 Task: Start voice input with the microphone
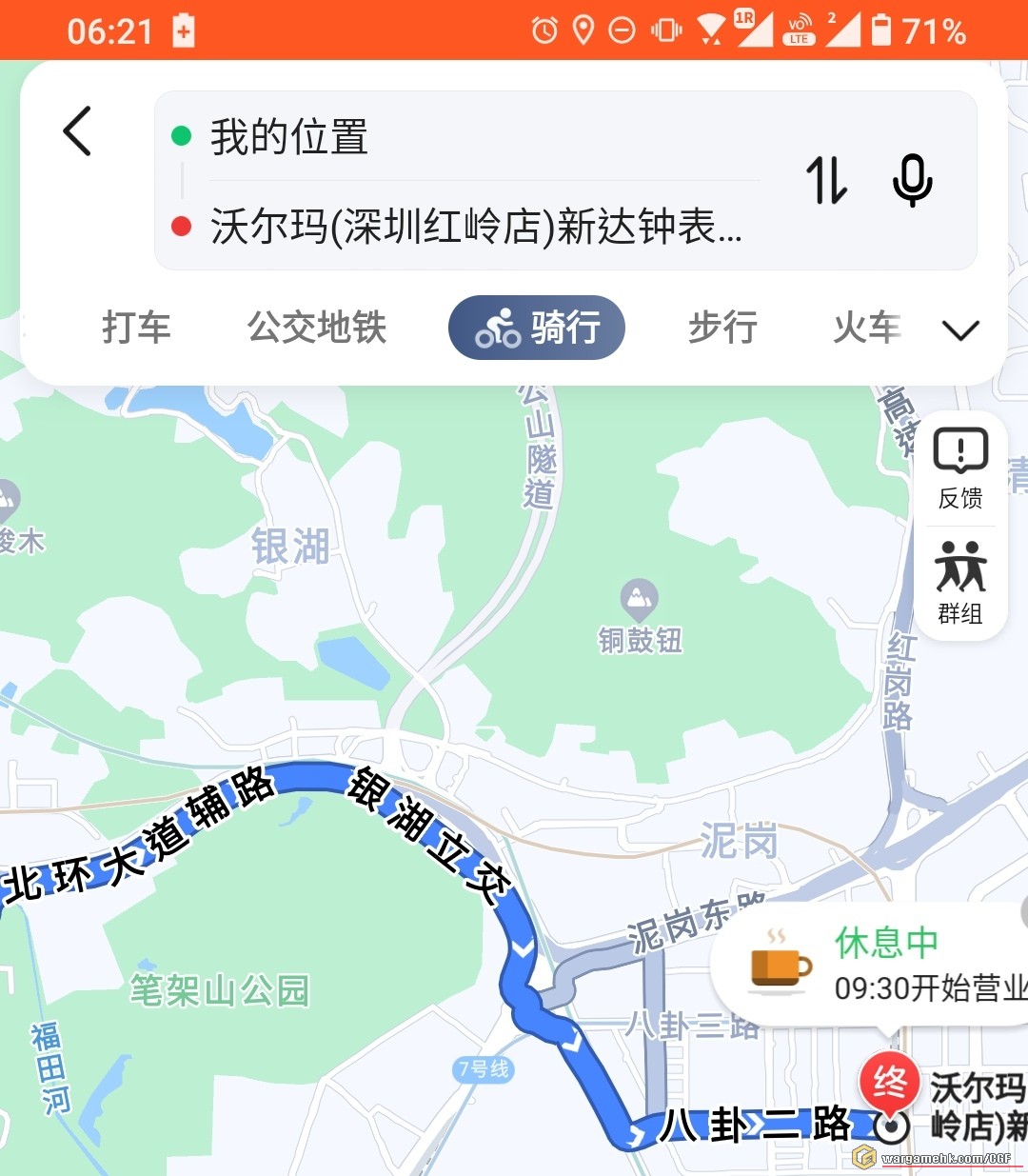912,180
